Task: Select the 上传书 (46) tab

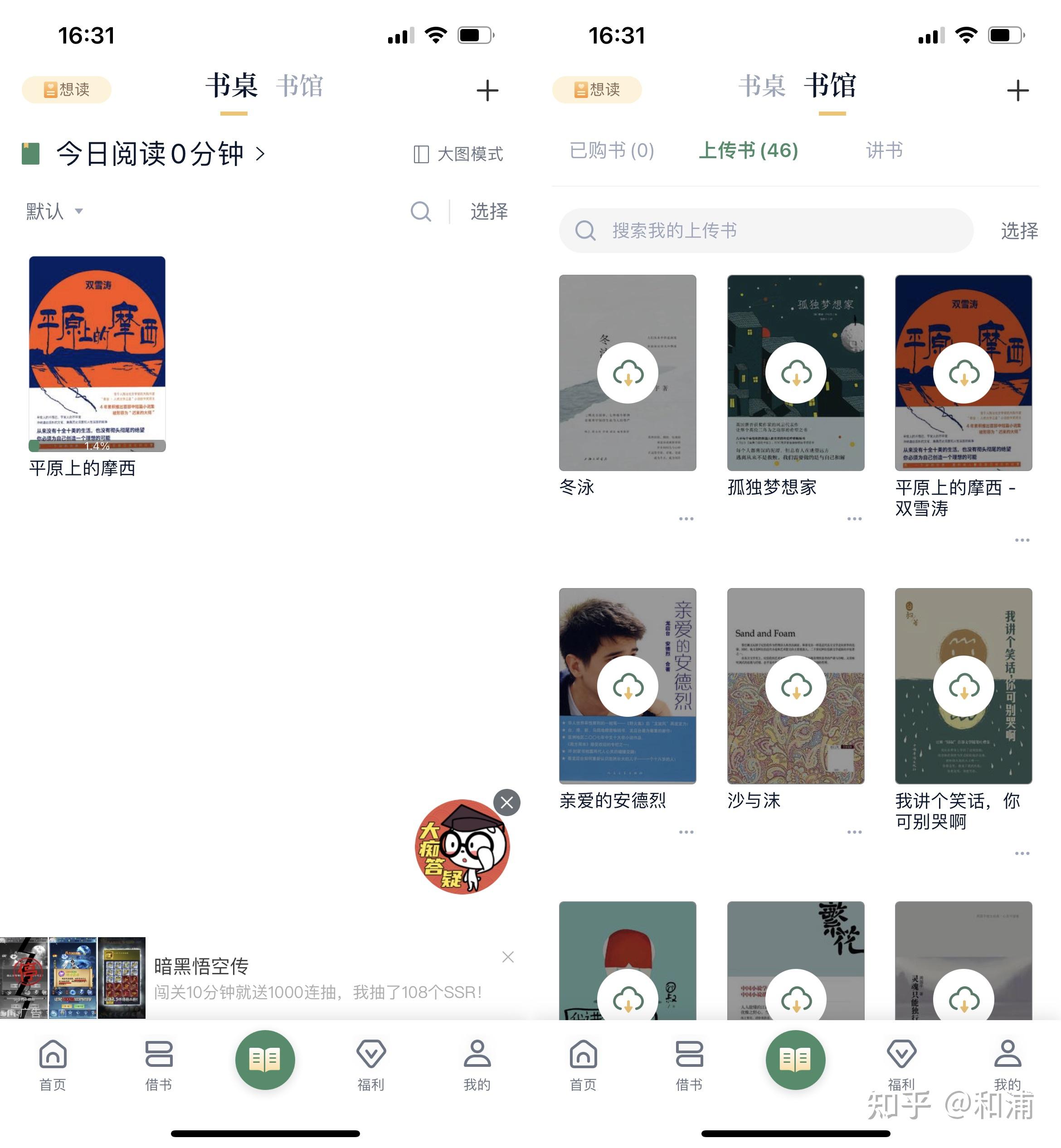Action: pos(748,151)
